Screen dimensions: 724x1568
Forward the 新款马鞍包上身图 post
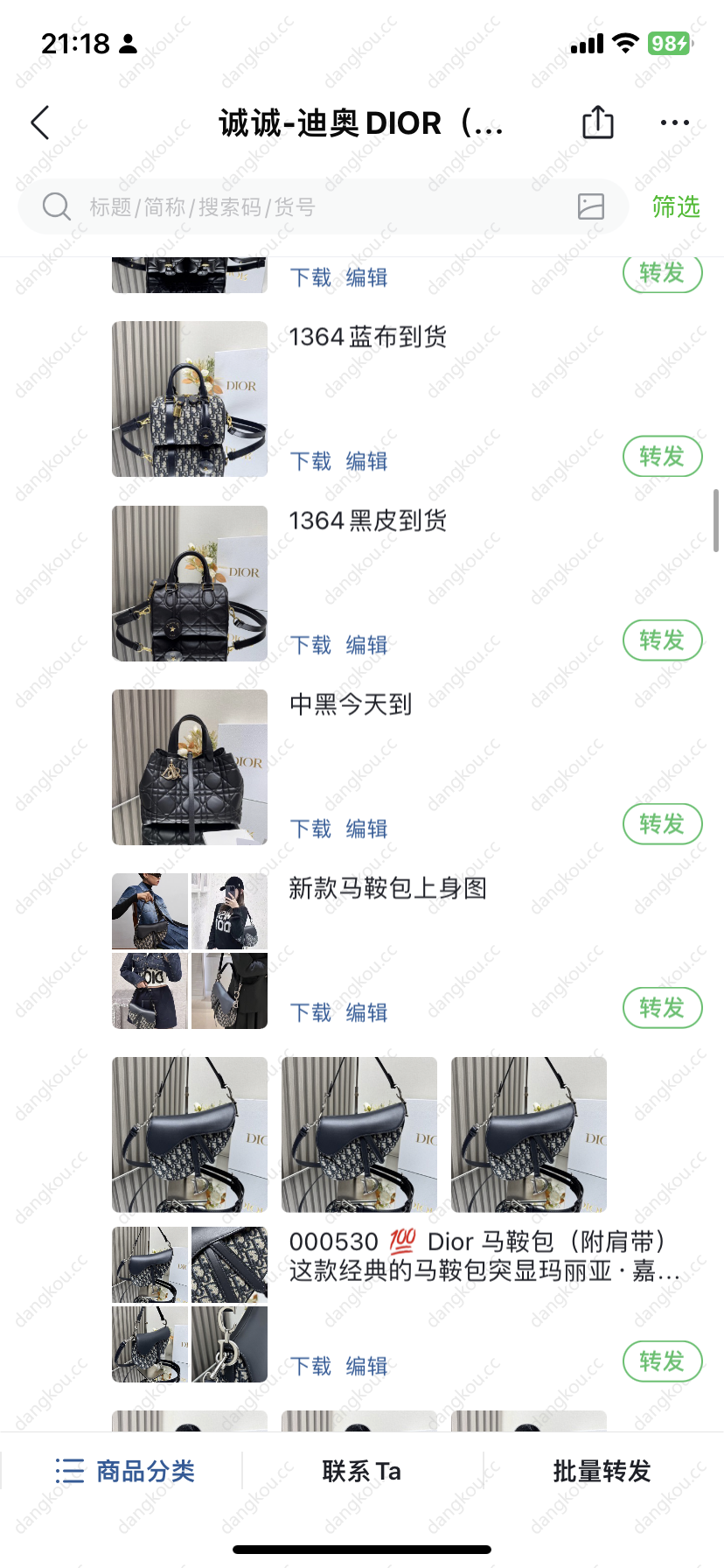tap(662, 1007)
